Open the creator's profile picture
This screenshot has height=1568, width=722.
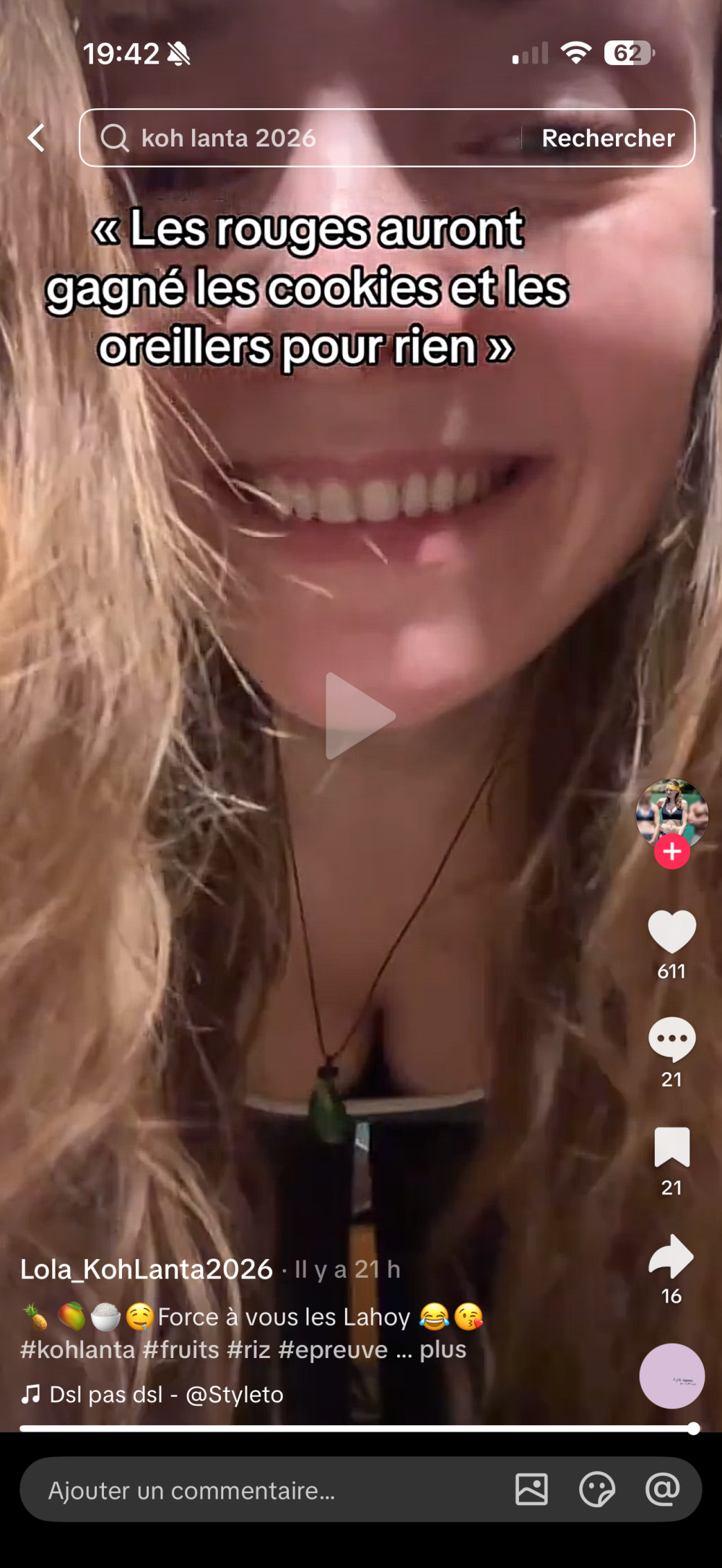coord(671,812)
